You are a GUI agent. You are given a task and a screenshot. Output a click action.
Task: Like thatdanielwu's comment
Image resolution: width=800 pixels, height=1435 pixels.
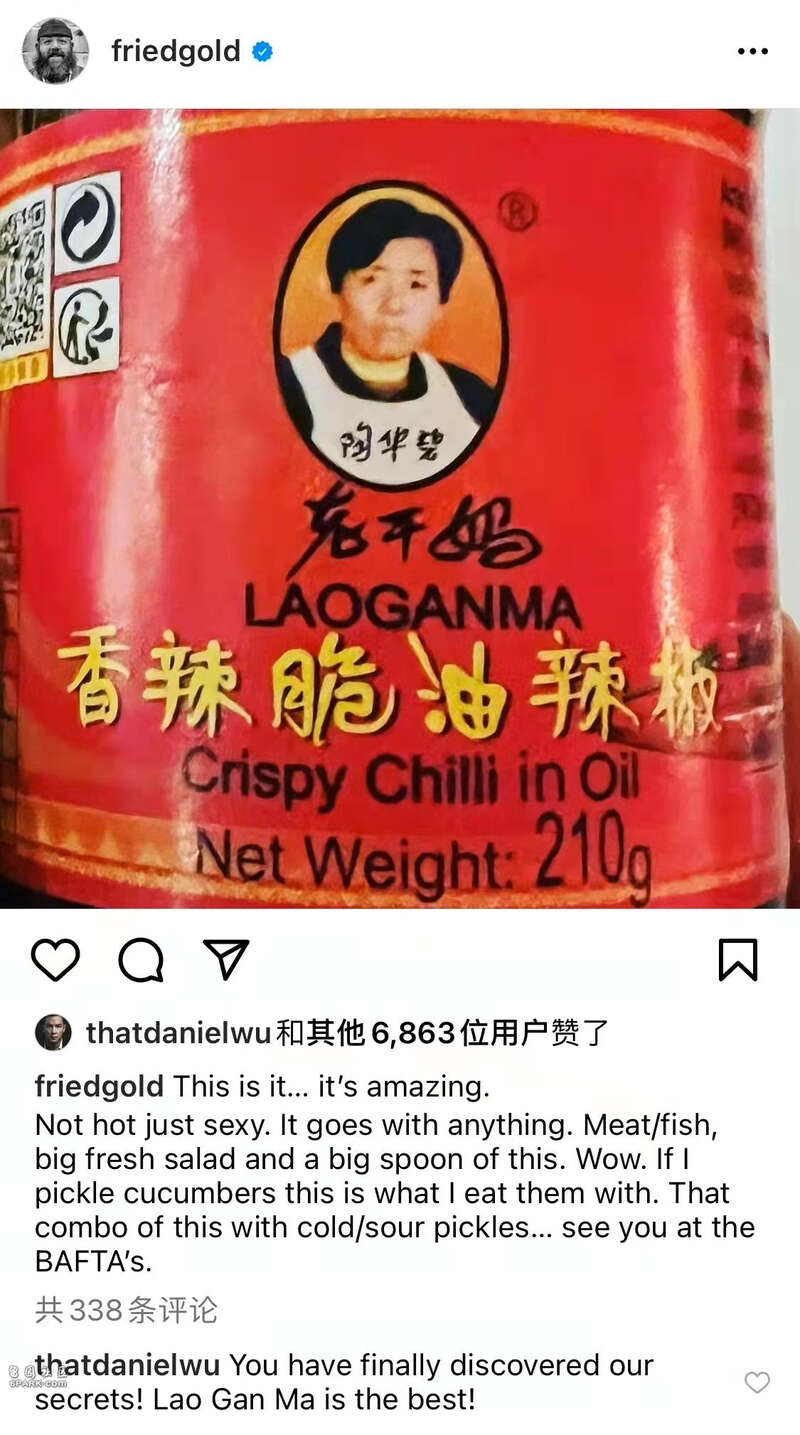click(x=757, y=1382)
